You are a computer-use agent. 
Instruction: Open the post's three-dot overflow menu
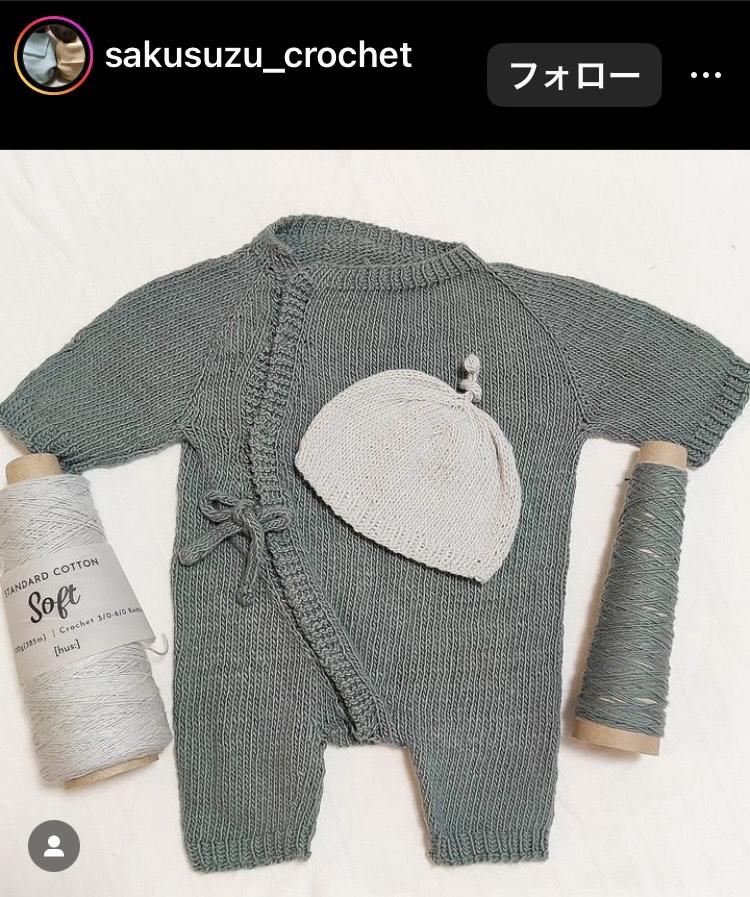[707, 75]
